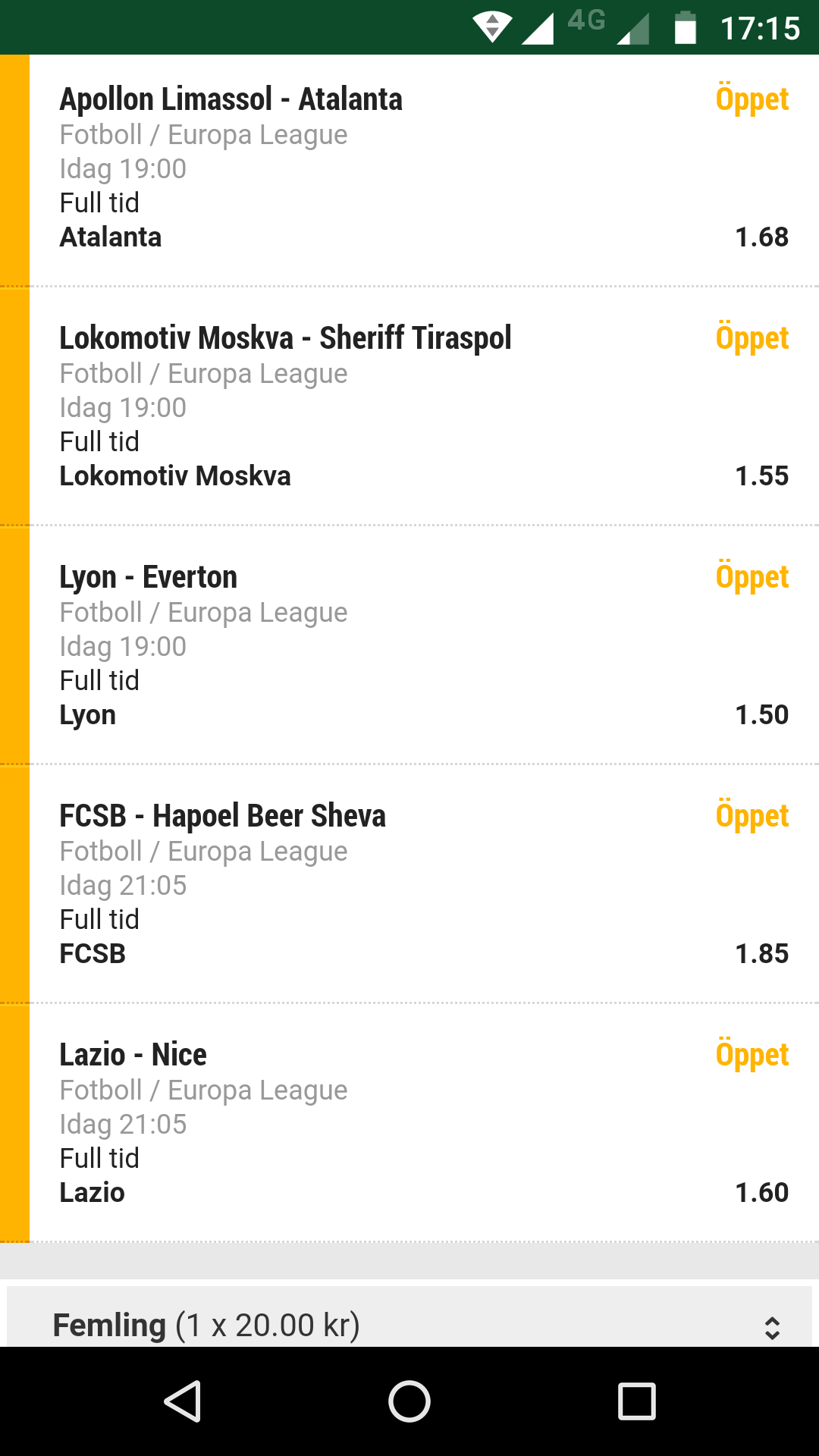Go back with the system back button
This screenshot has width=819, height=1456.
182,1401
